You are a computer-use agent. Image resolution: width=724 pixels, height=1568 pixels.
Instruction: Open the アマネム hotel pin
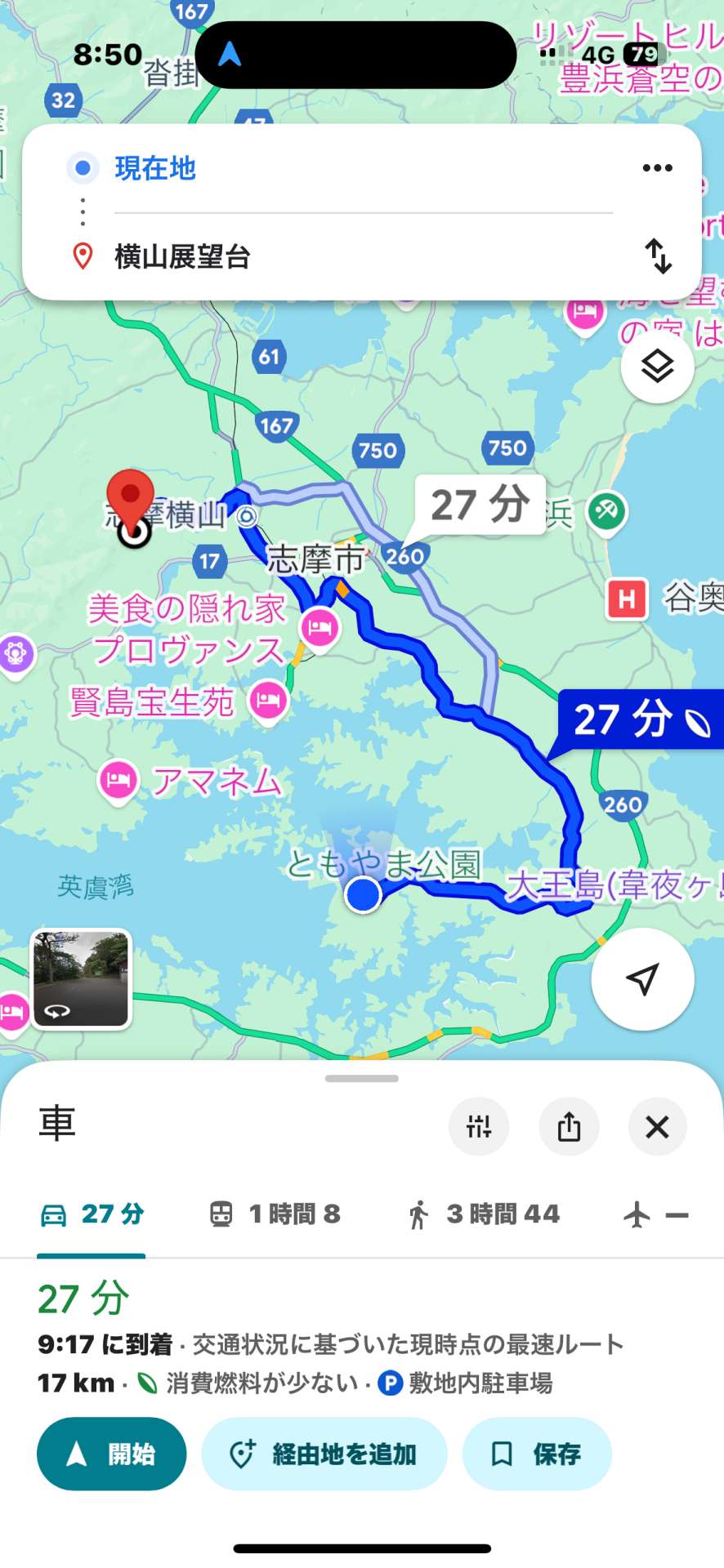pos(118,781)
